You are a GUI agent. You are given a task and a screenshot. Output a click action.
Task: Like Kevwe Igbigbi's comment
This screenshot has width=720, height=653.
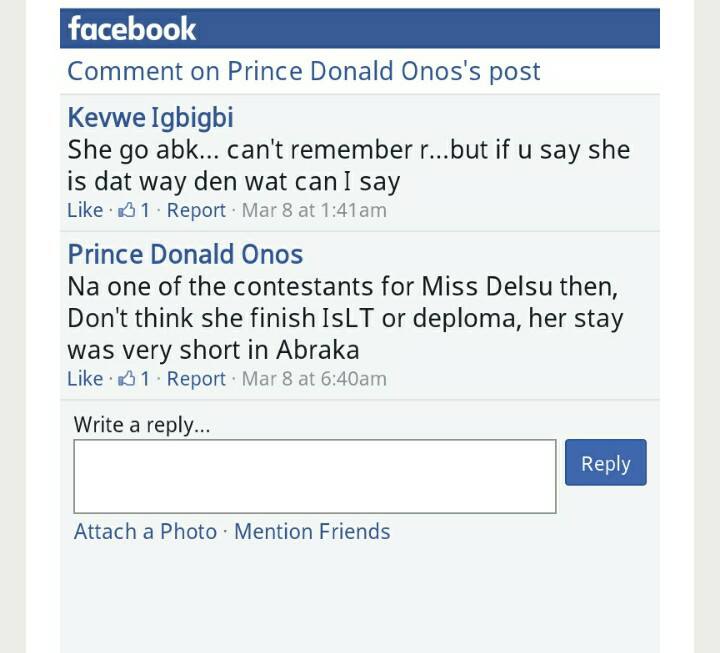tap(84, 210)
